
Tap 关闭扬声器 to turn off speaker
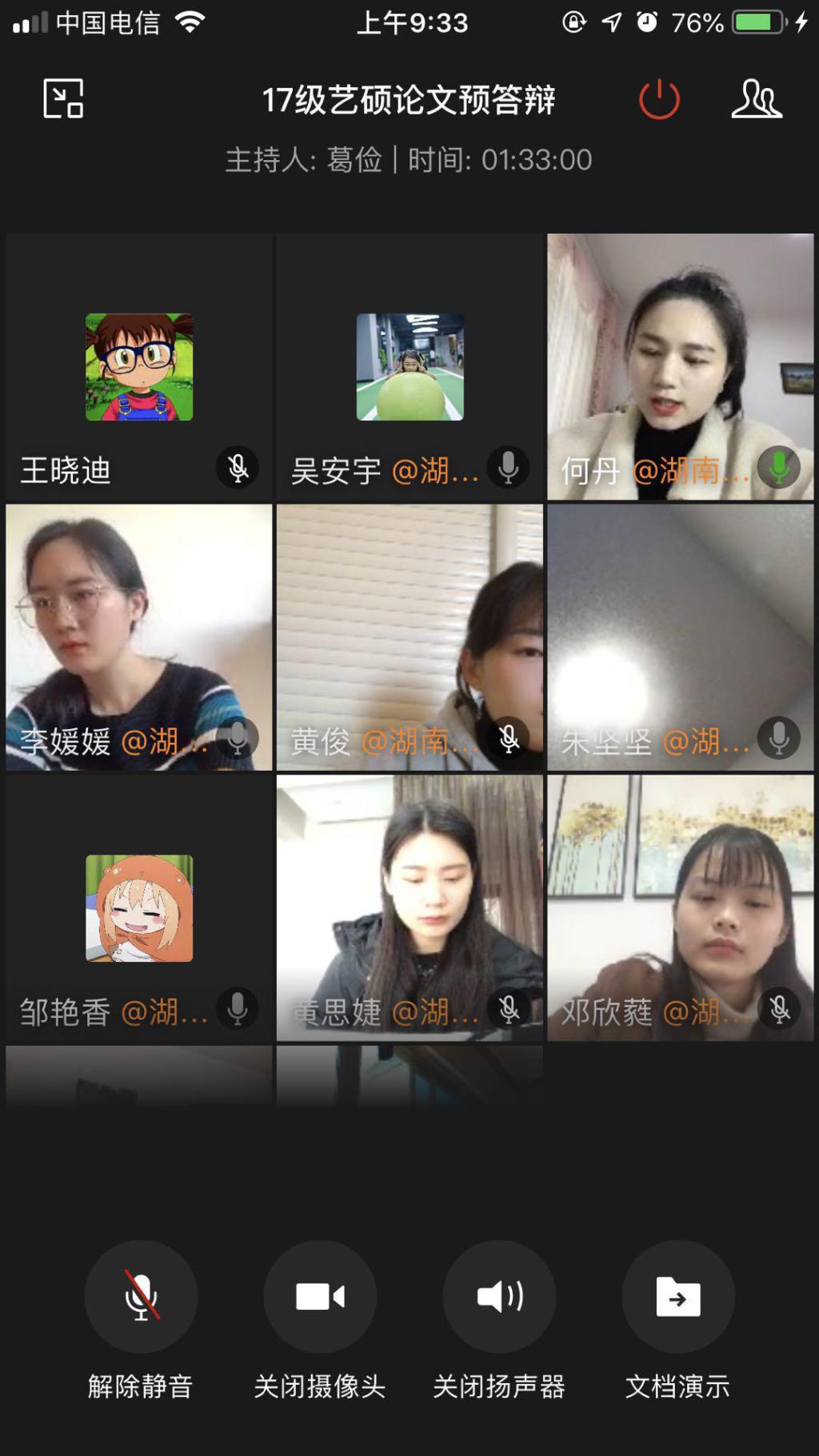(x=499, y=1297)
